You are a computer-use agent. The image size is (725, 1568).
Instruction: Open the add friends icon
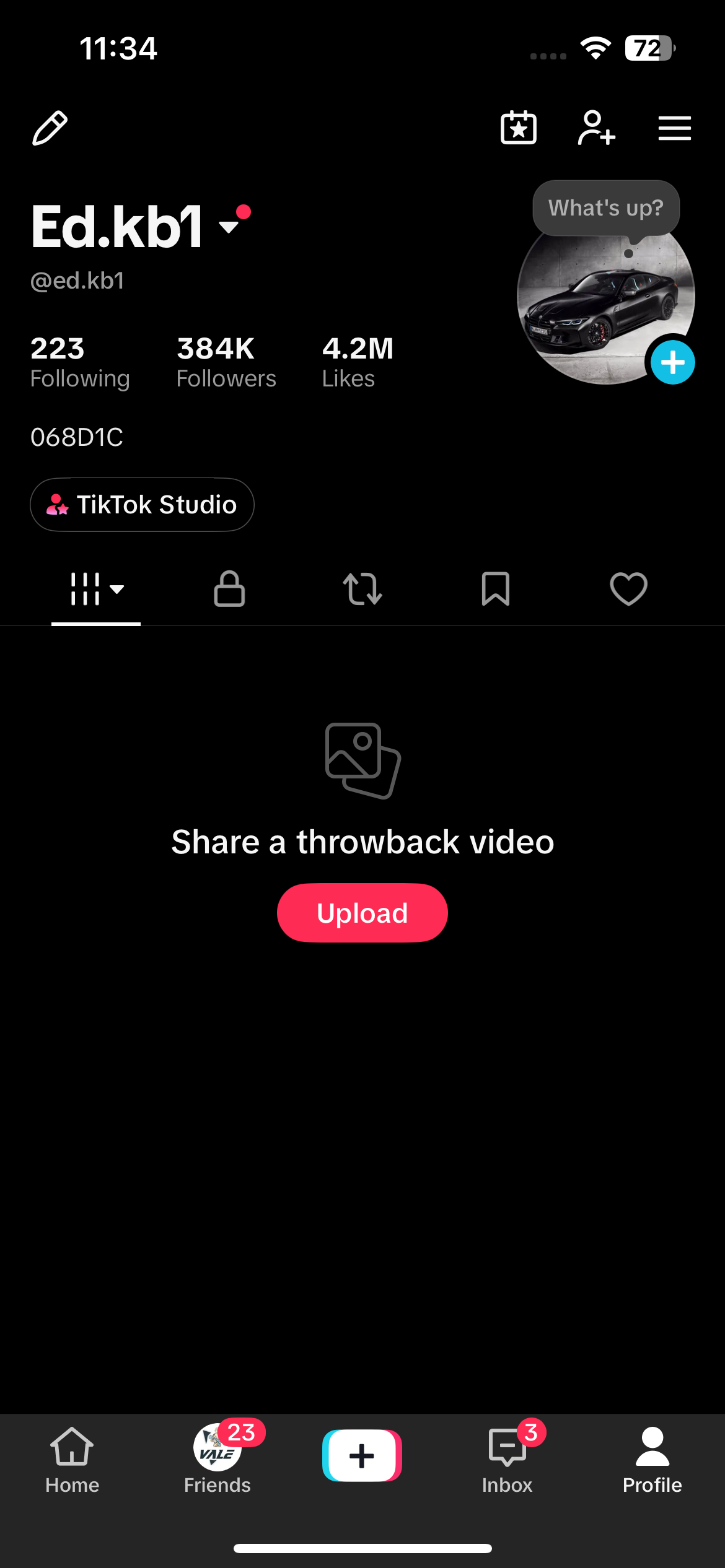[596, 128]
